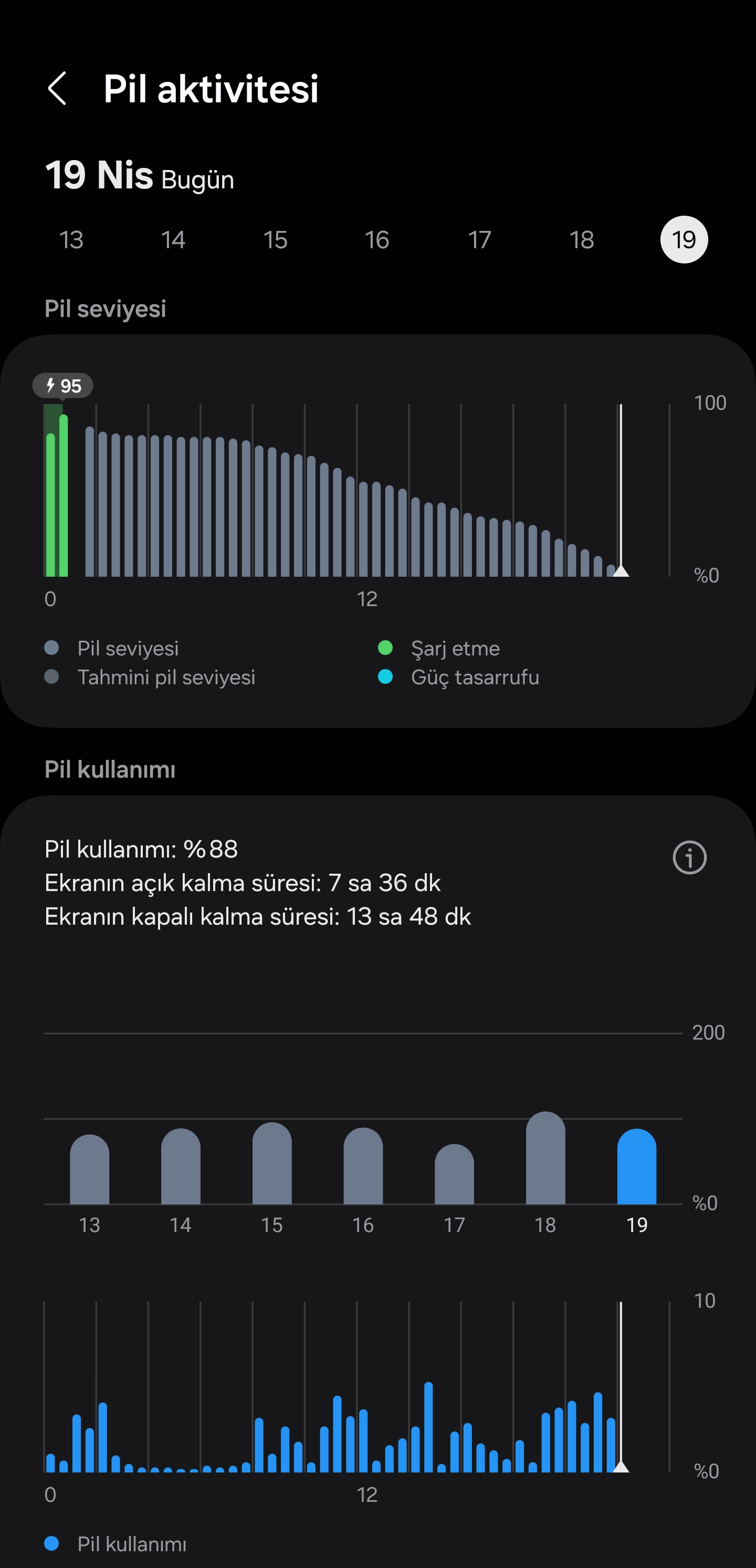This screenshot has height=1568, width=756.
Task: Choose day 16 in the date row
Action: 377,240
